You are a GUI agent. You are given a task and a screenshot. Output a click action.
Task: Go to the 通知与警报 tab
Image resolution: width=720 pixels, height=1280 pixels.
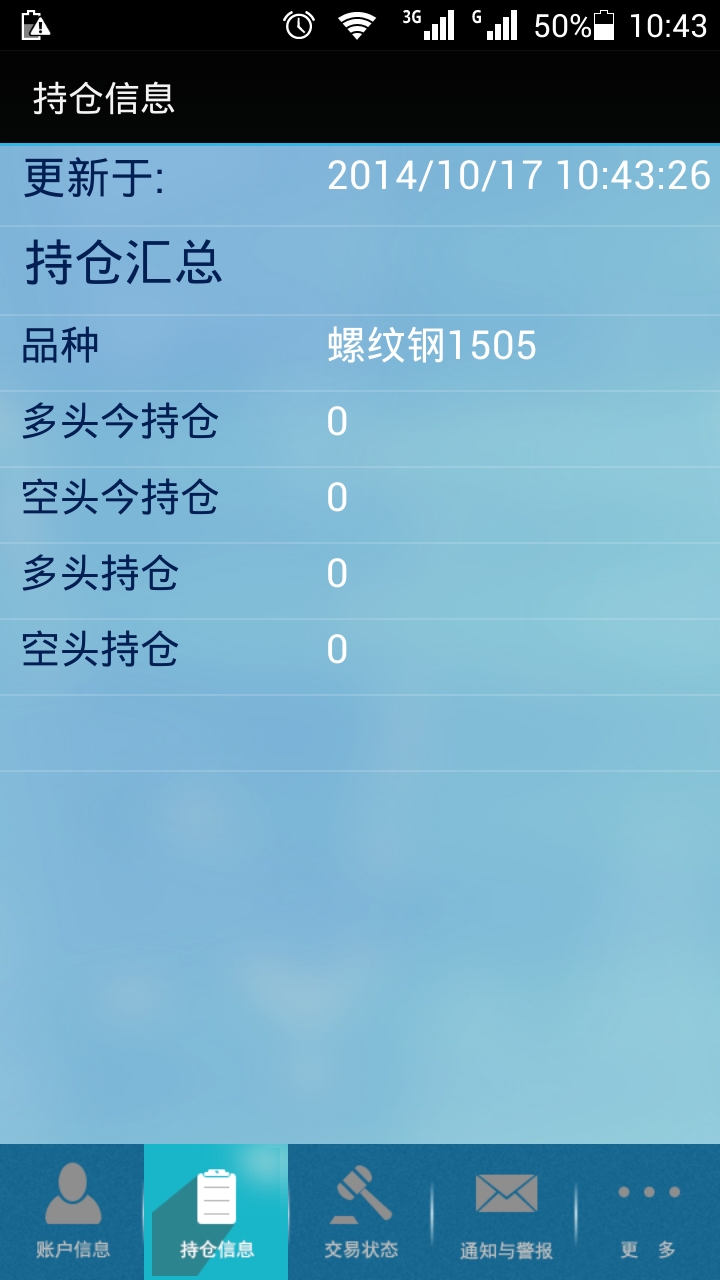click(x=504, y=1212)
